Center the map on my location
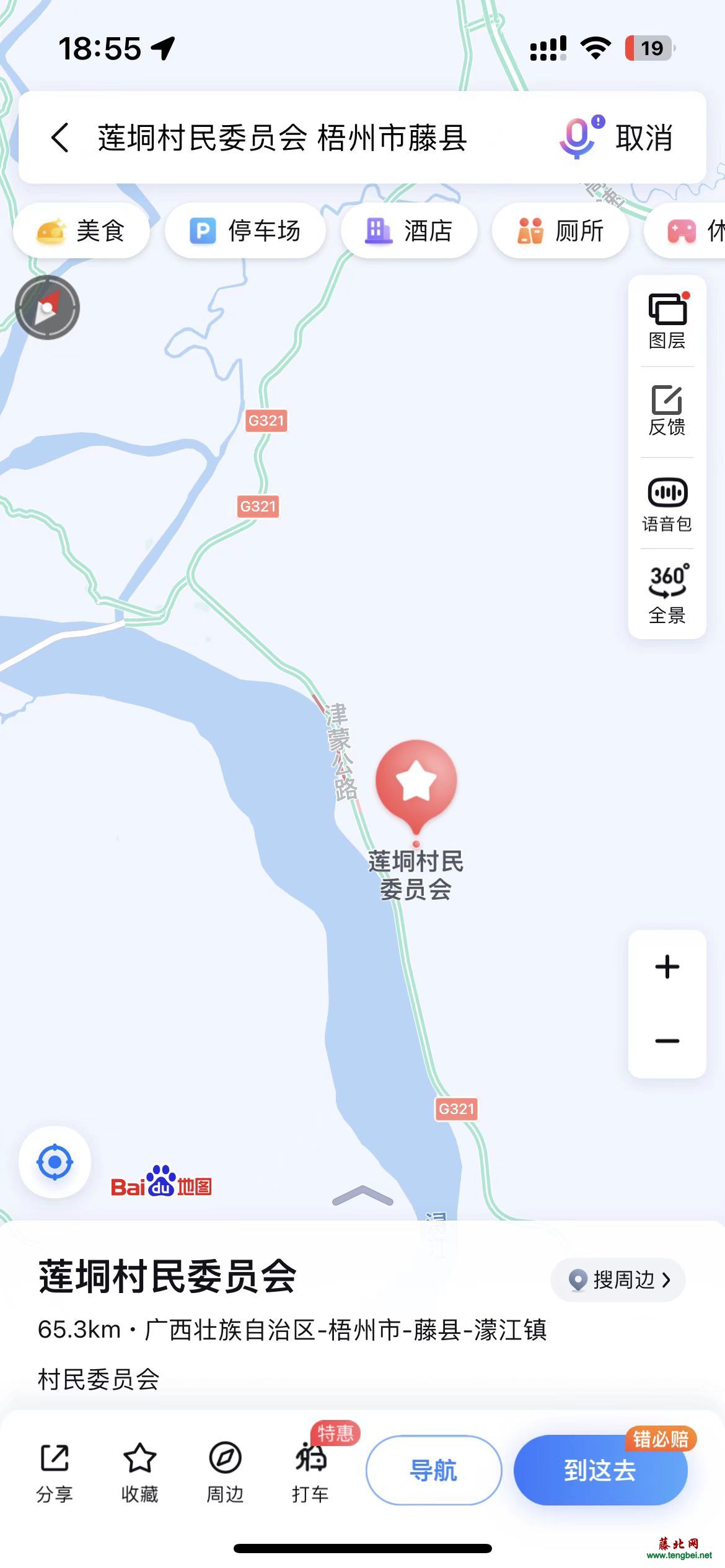This screenshot has height=1568, width=725. point(55,1162)
